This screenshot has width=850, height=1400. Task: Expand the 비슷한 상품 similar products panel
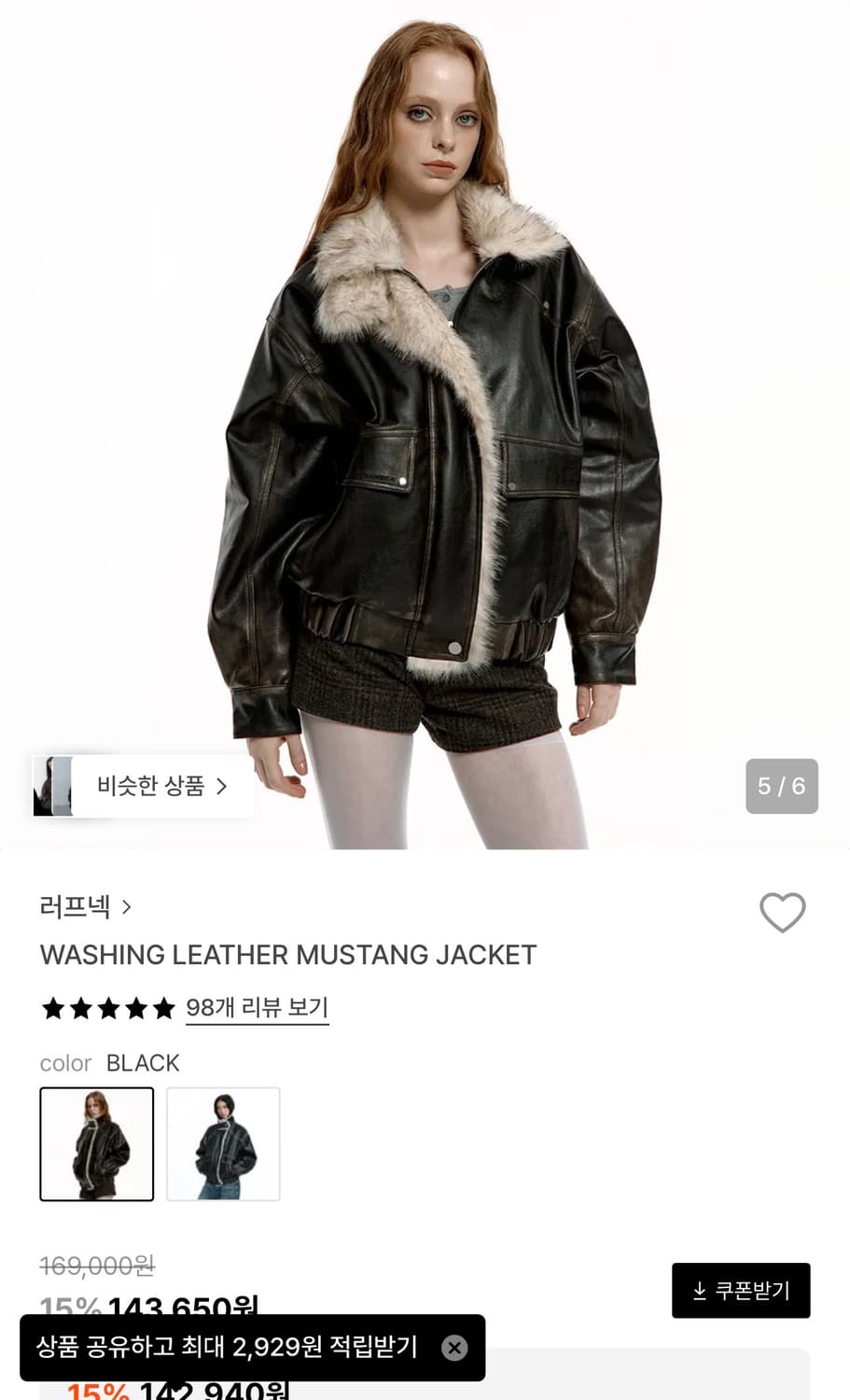point(142,787)
